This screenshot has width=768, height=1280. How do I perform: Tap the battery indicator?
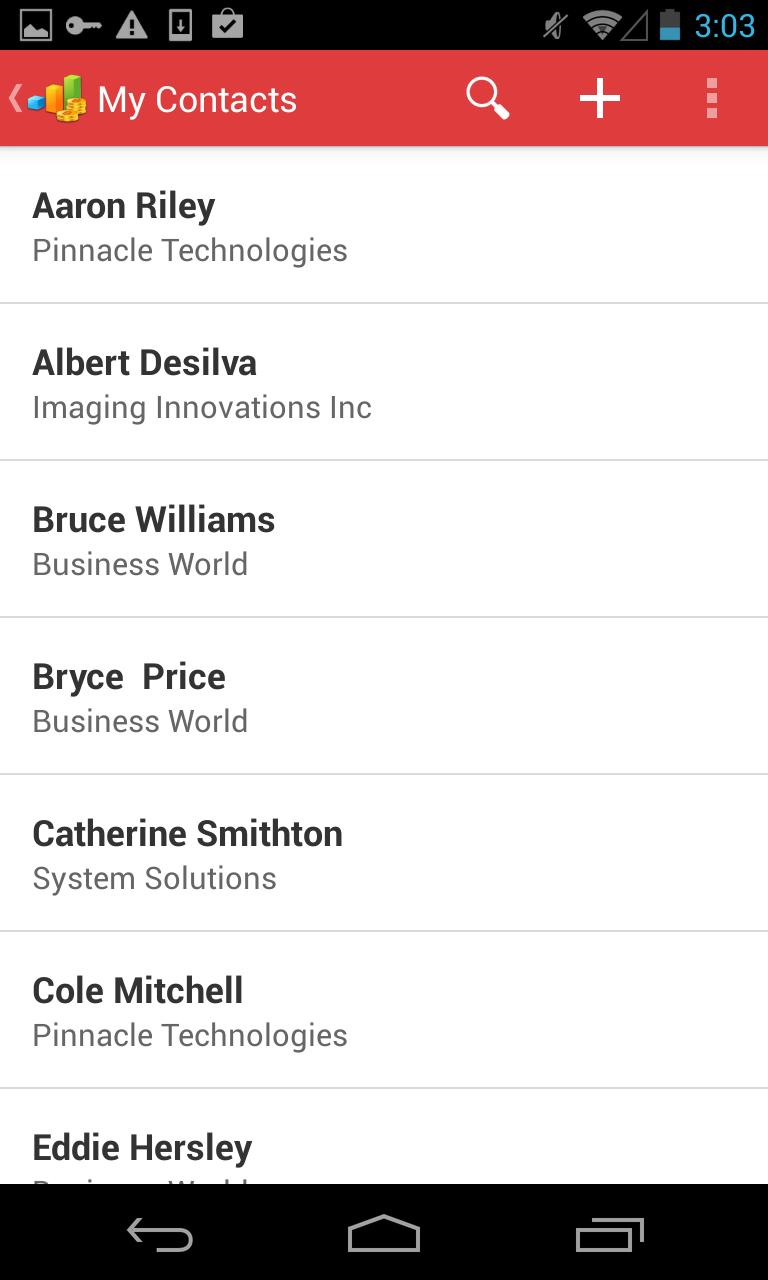[x=669, y=22]
